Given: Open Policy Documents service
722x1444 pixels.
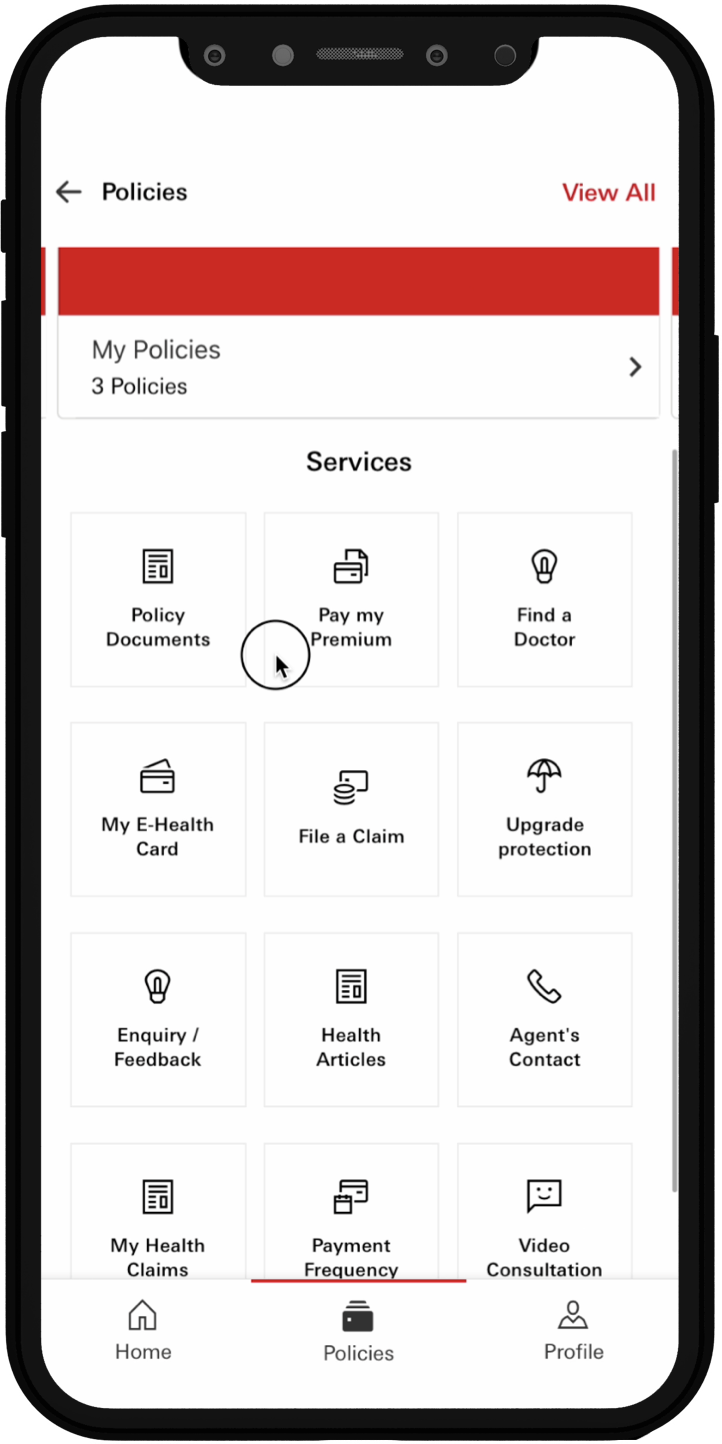Looking at the screenshot, I should (x=158, y=600).
